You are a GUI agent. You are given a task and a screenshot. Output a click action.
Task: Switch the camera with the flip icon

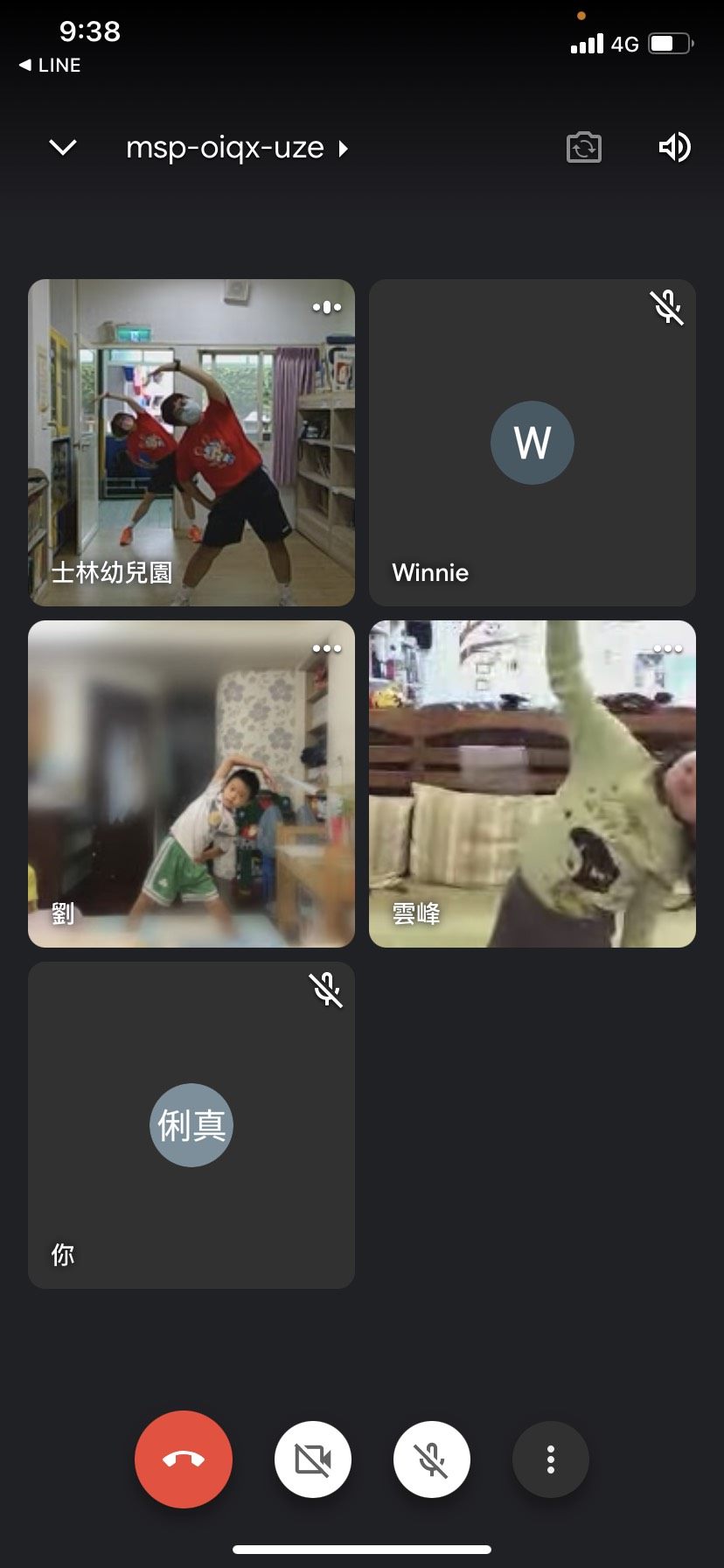pyautogui.click(x=584, y=147)
